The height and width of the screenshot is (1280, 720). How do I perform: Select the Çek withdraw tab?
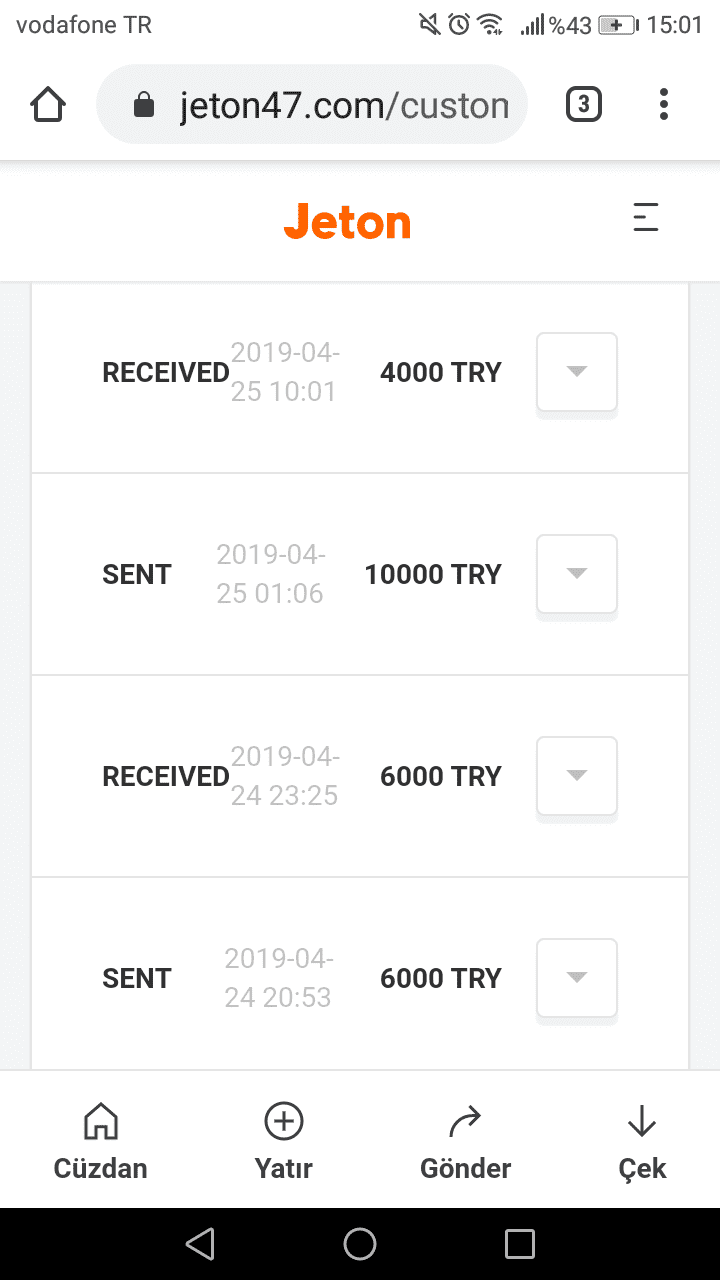[642, 1141]
